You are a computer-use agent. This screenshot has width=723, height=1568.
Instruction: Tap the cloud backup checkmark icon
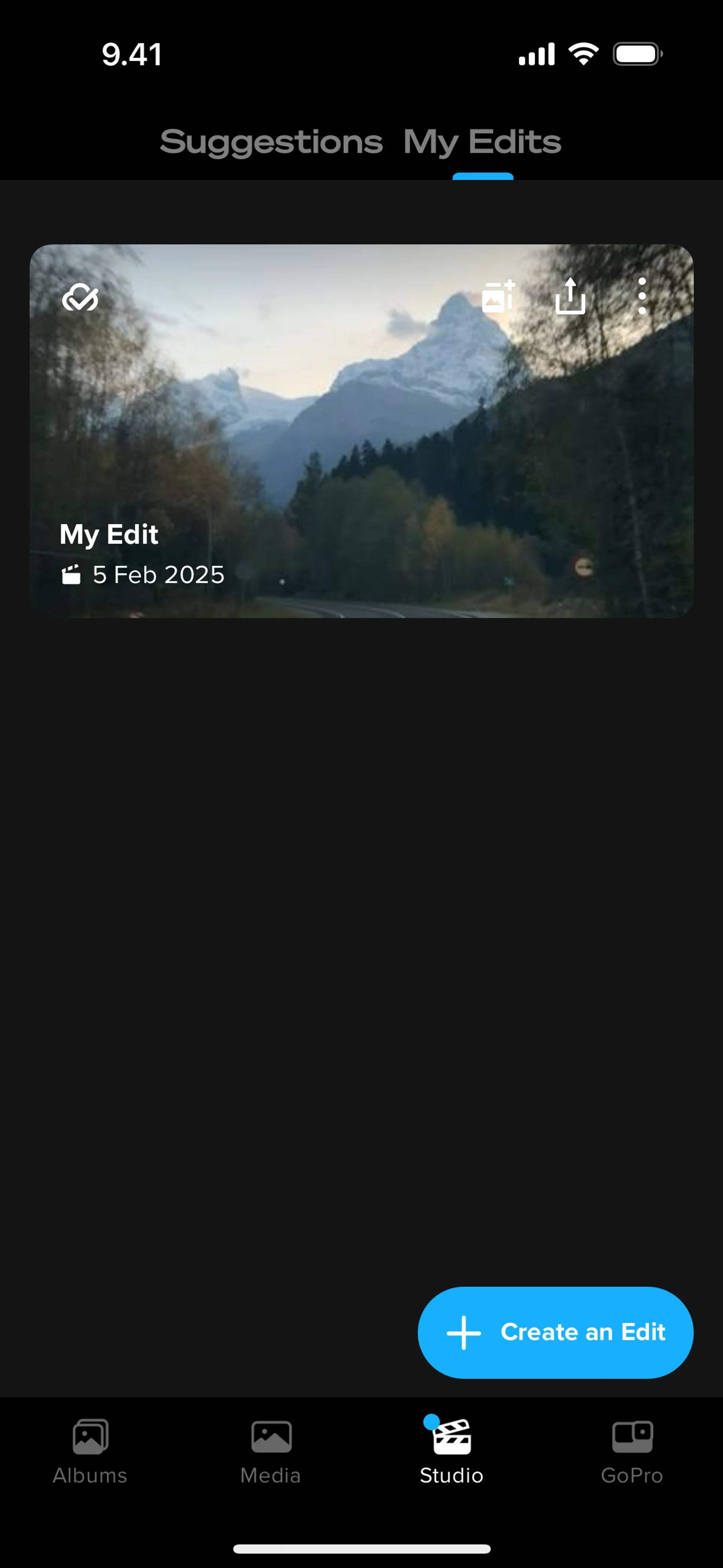click(x=80, y=298)
